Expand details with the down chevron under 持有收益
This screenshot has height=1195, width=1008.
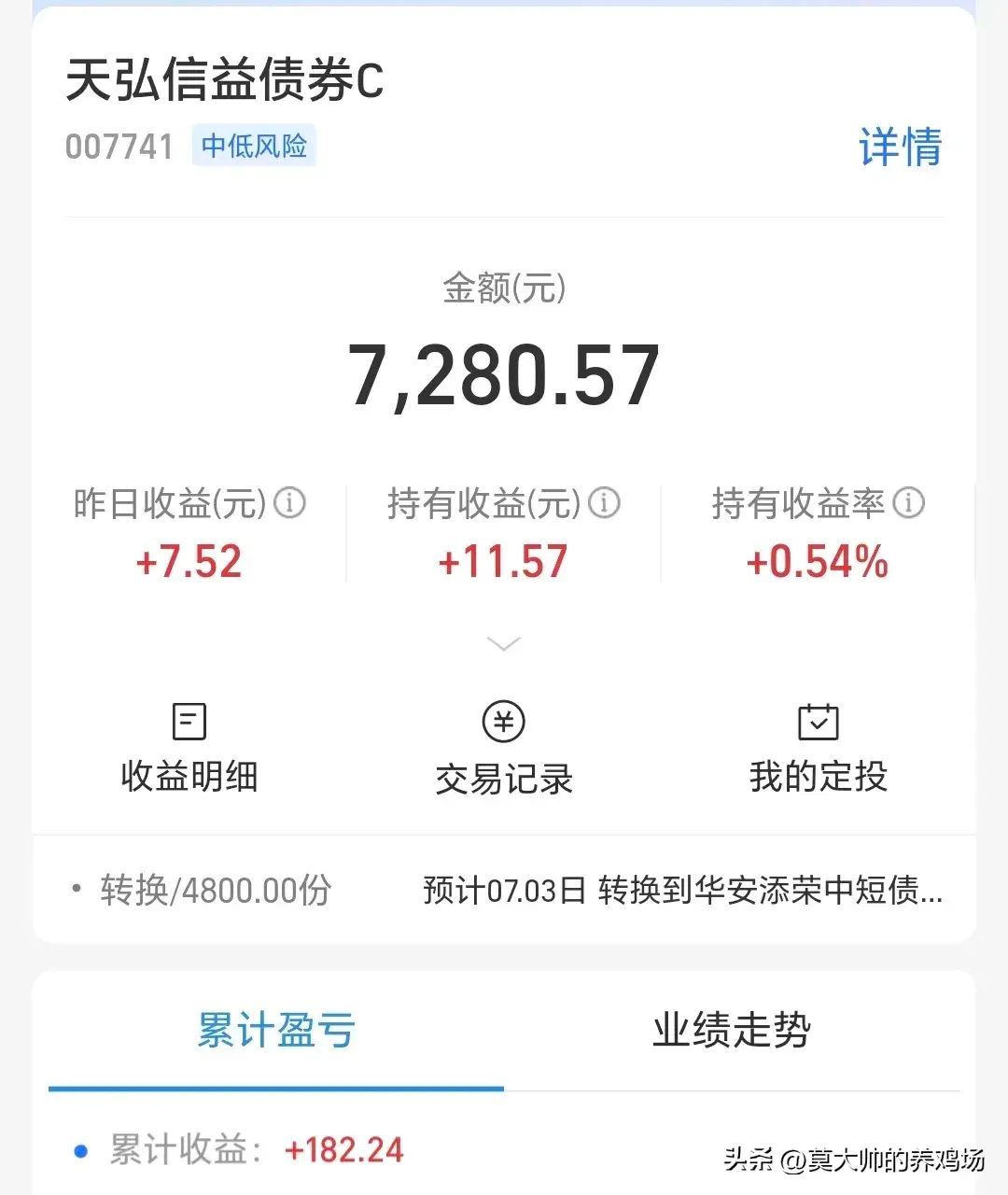[504, 644]
